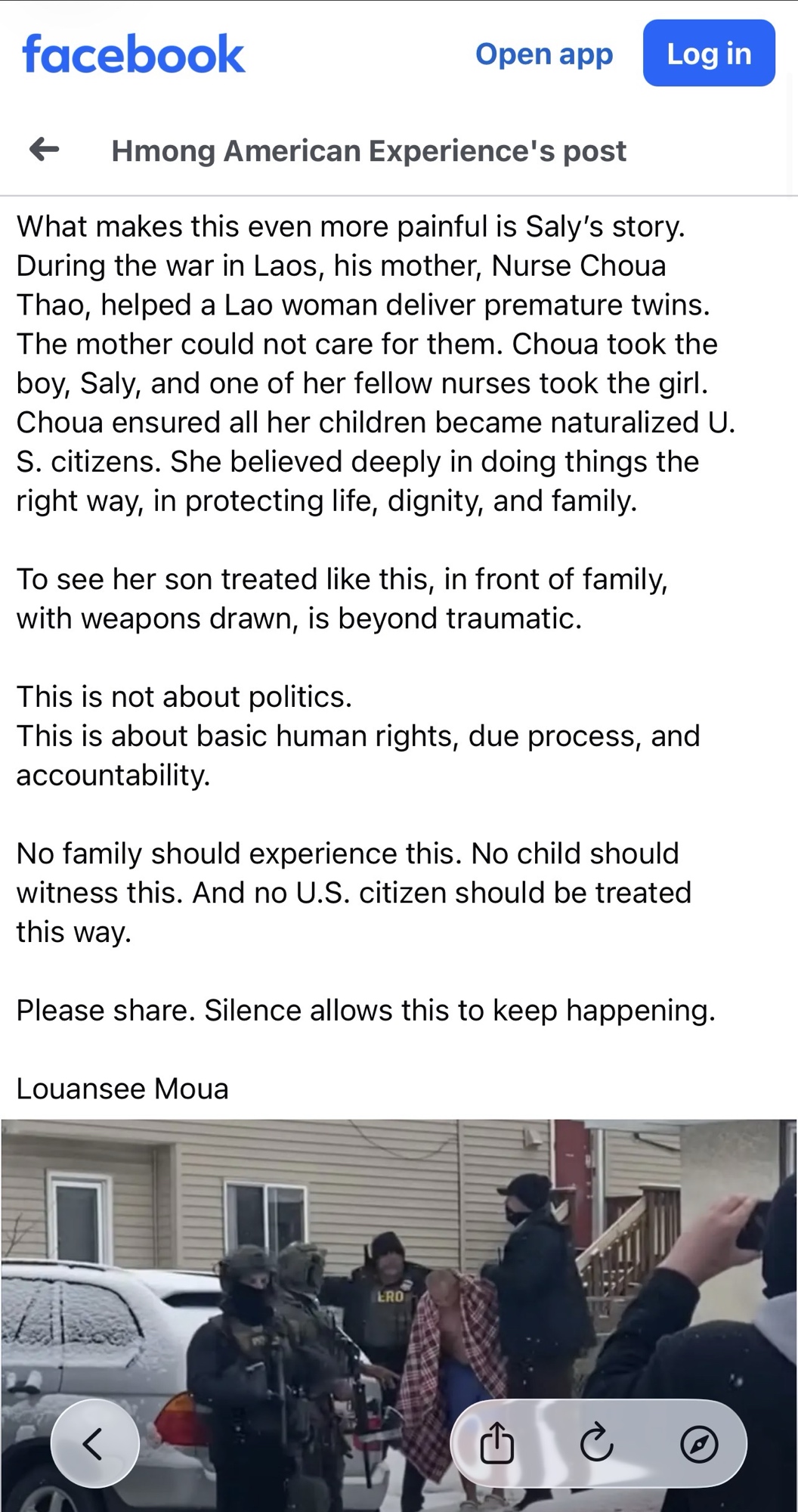Go back from Hmong American Experience's post
The height and width of the screenshot is (1512, 798).
[x=45, y=150]
